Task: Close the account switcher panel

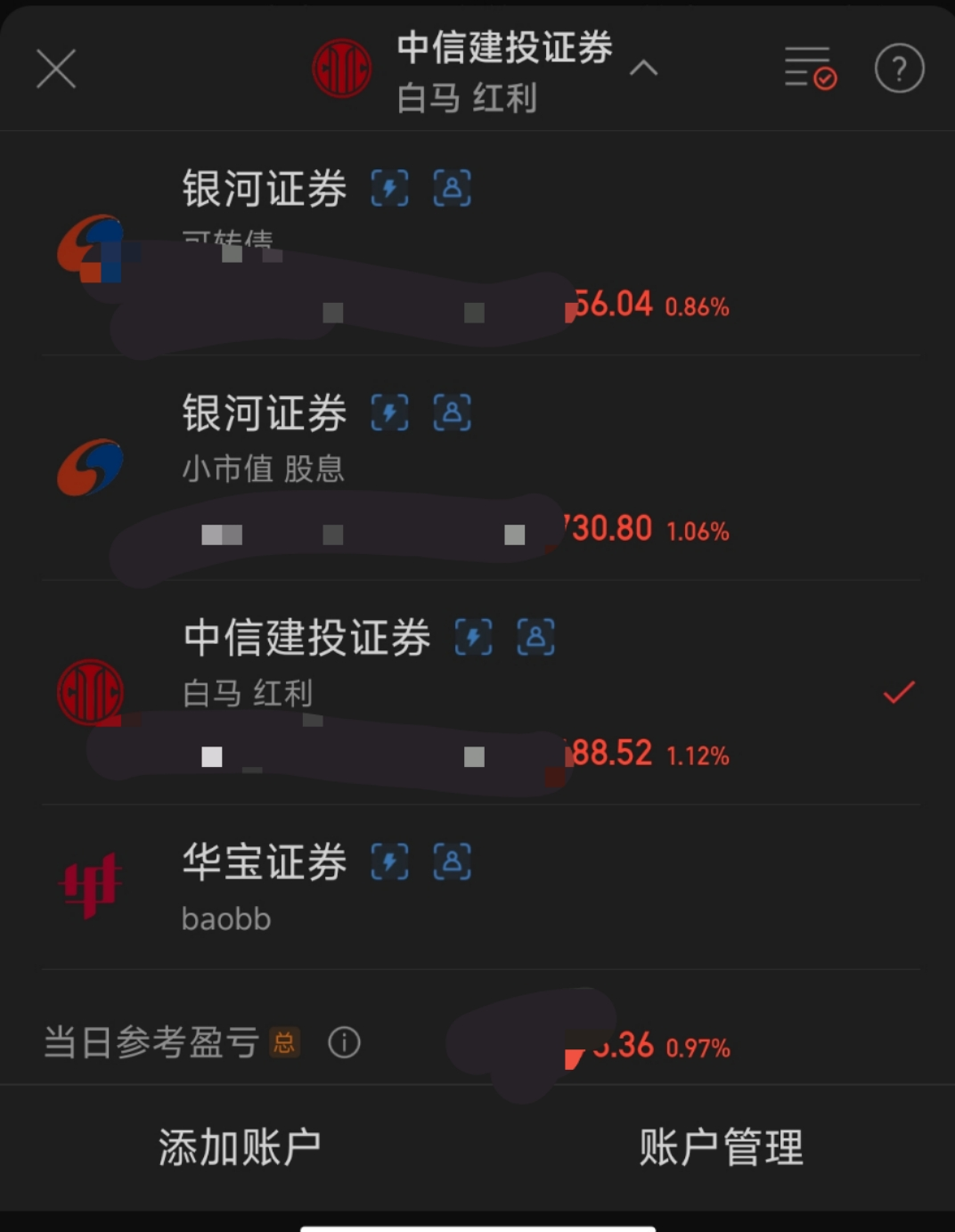Action: pyautogui.click(x=56, y=69)
